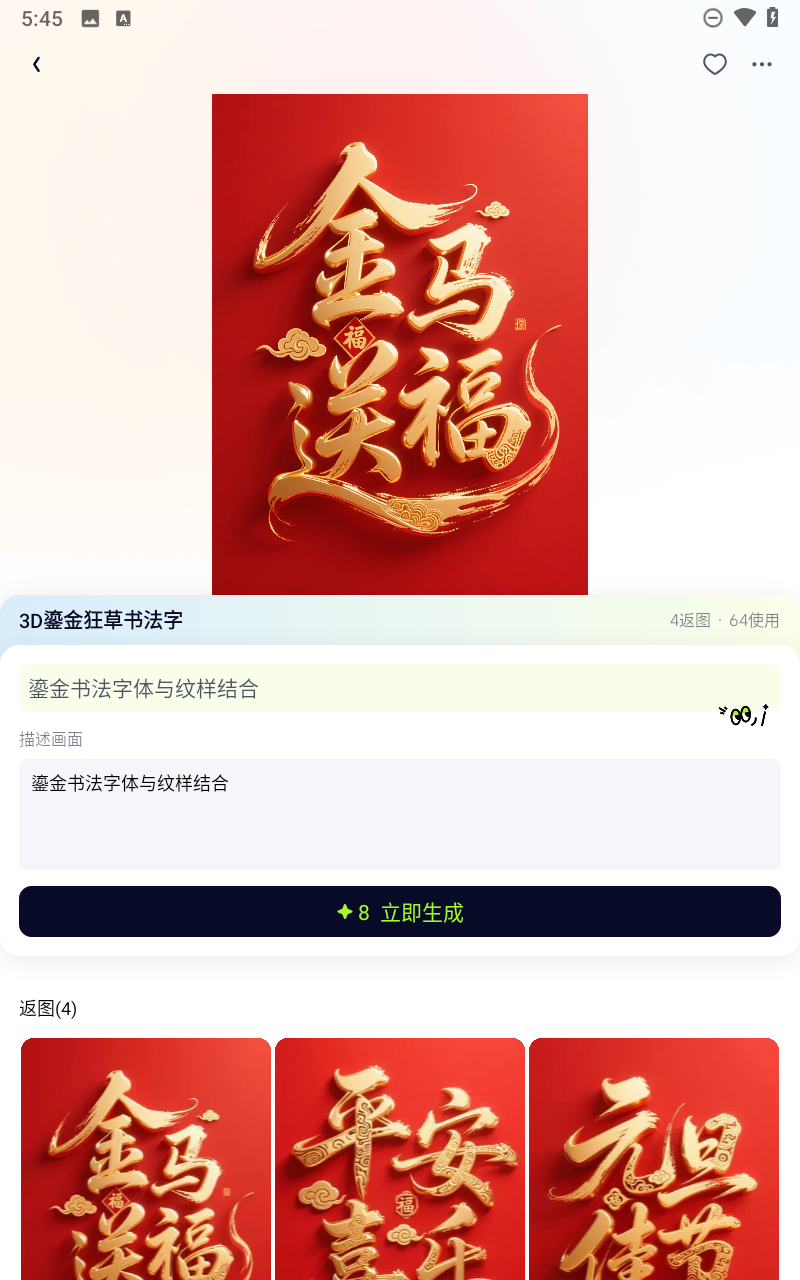Open the 元旦佳节 result thumbnail
The image size is (800, 1280).
[654, 1158]
